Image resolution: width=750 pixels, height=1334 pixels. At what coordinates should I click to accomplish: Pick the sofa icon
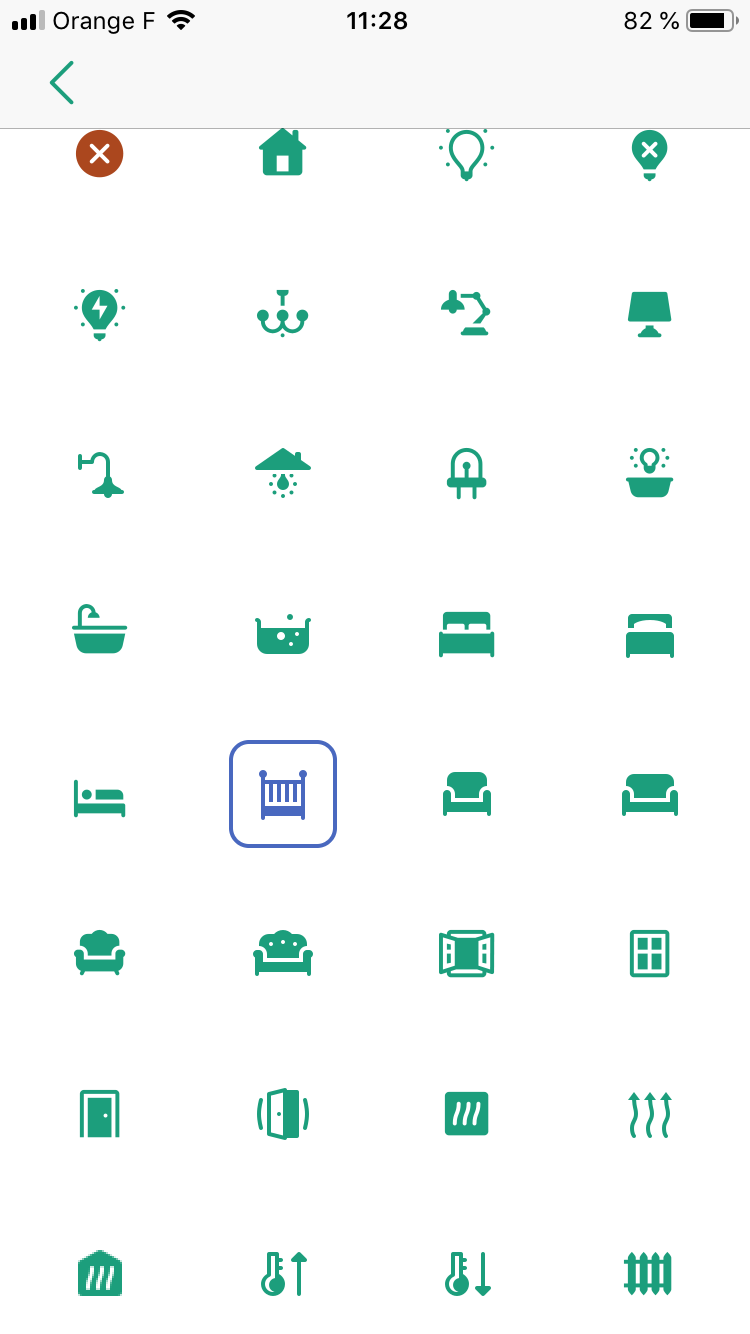[x=650, y=793]
